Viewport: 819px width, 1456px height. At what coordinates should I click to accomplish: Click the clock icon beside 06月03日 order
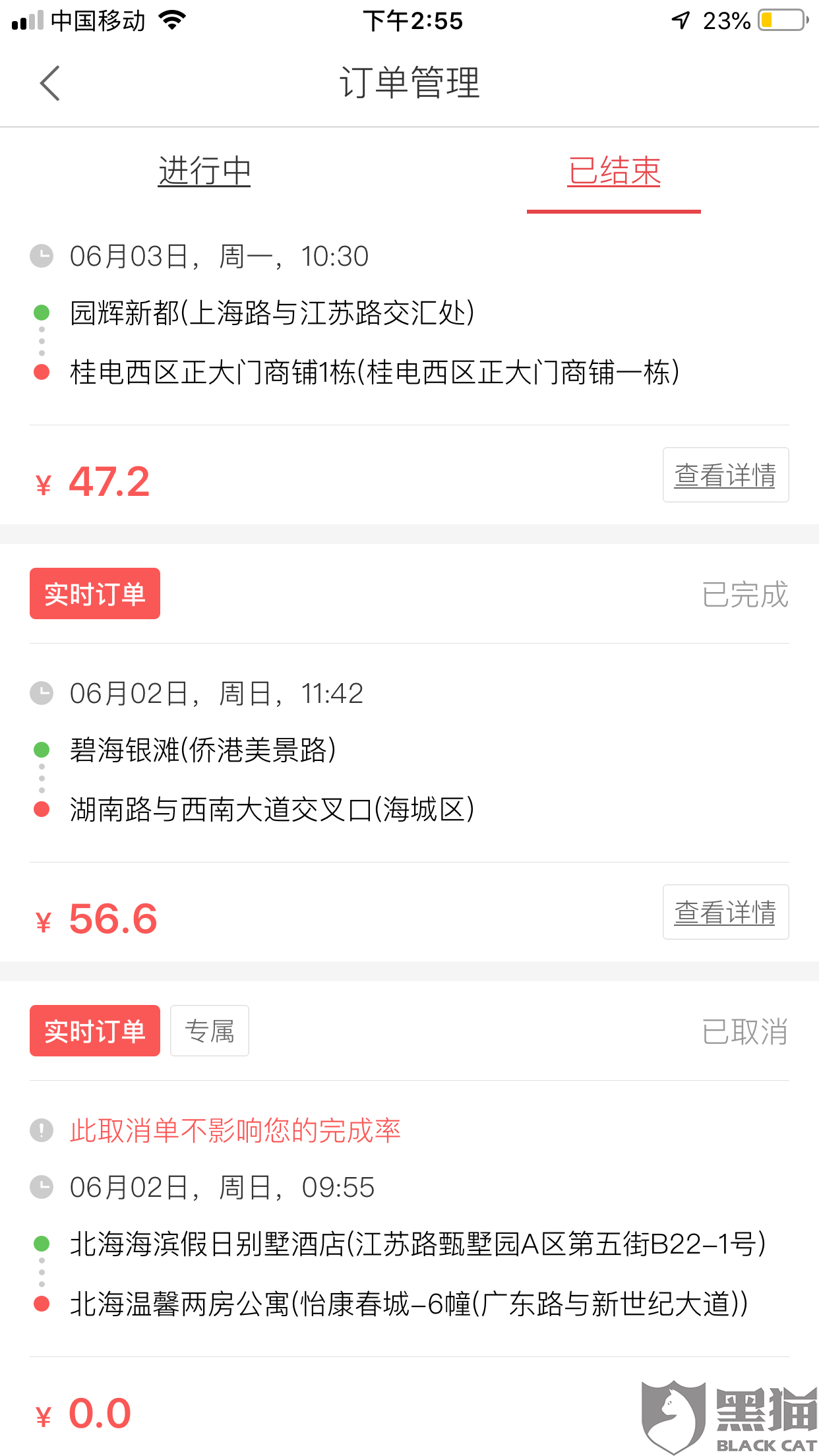tap(42, 257)
